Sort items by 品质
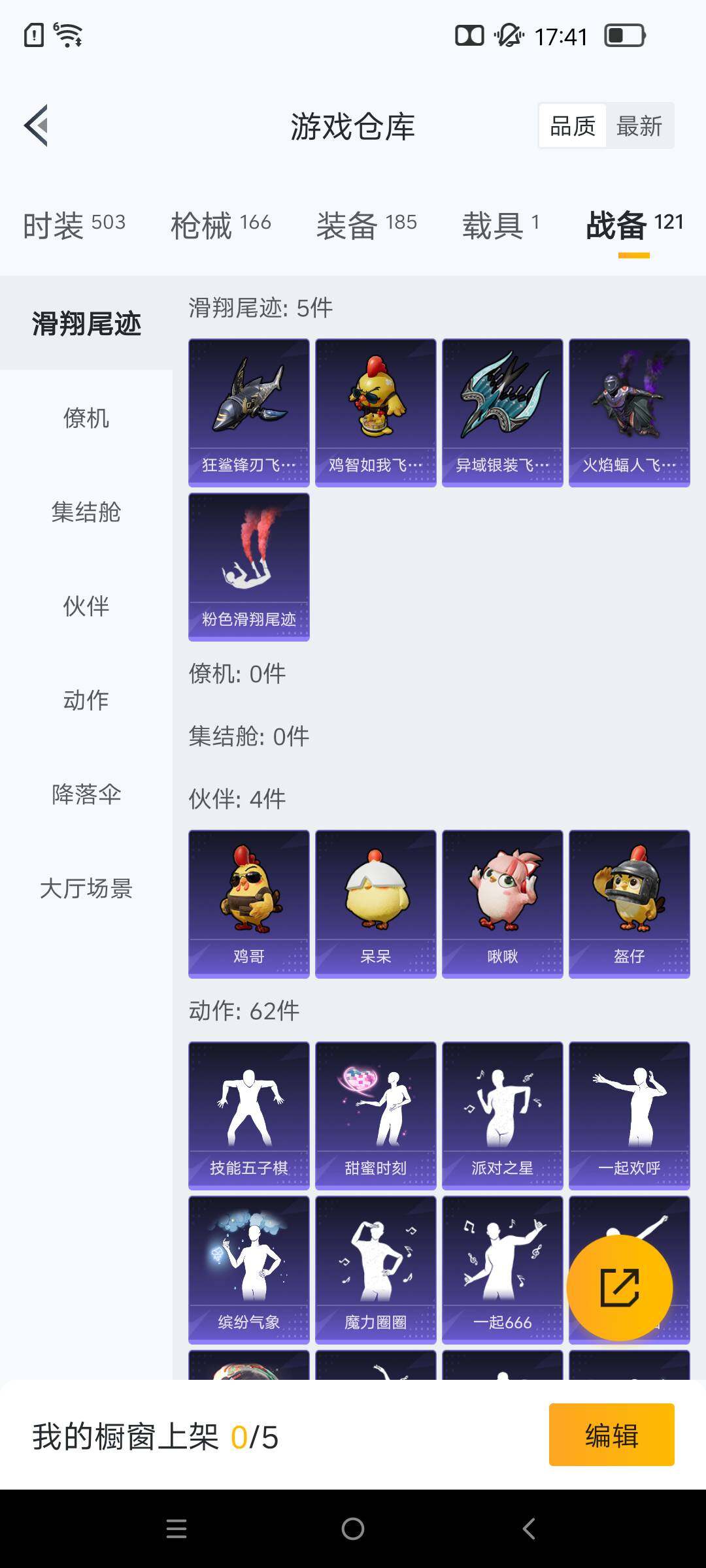706x1568 pixels. [x=573, y=125]
